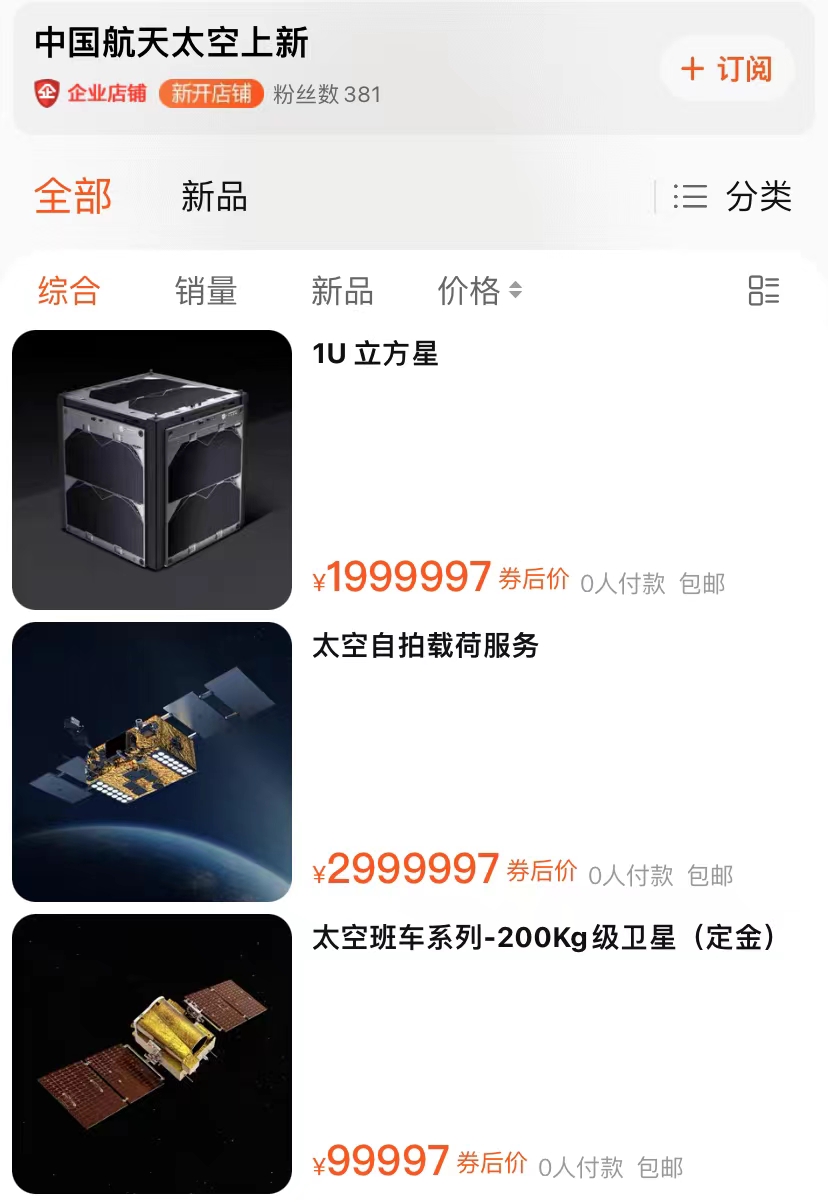View the 太空自拍载荷服务 listing
The width and height of the screenshot is (828, 1202).
[x=425, y=646]
